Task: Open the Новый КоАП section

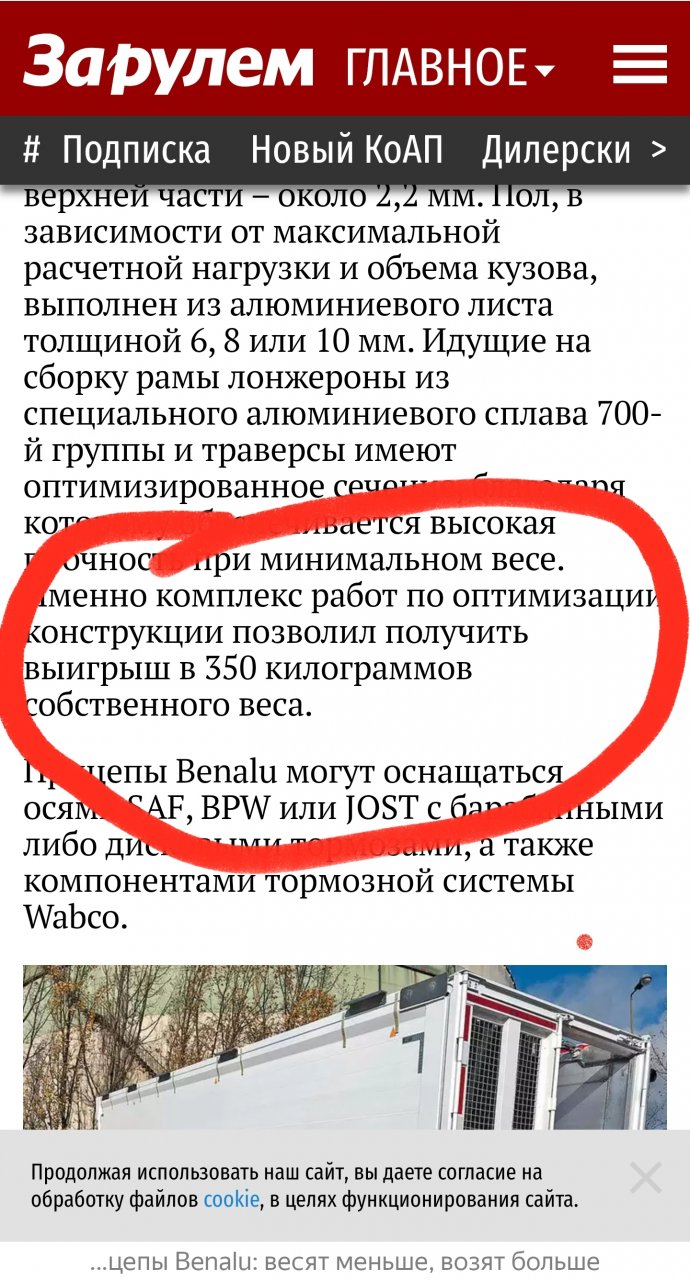Action: [x=346, y=150]
